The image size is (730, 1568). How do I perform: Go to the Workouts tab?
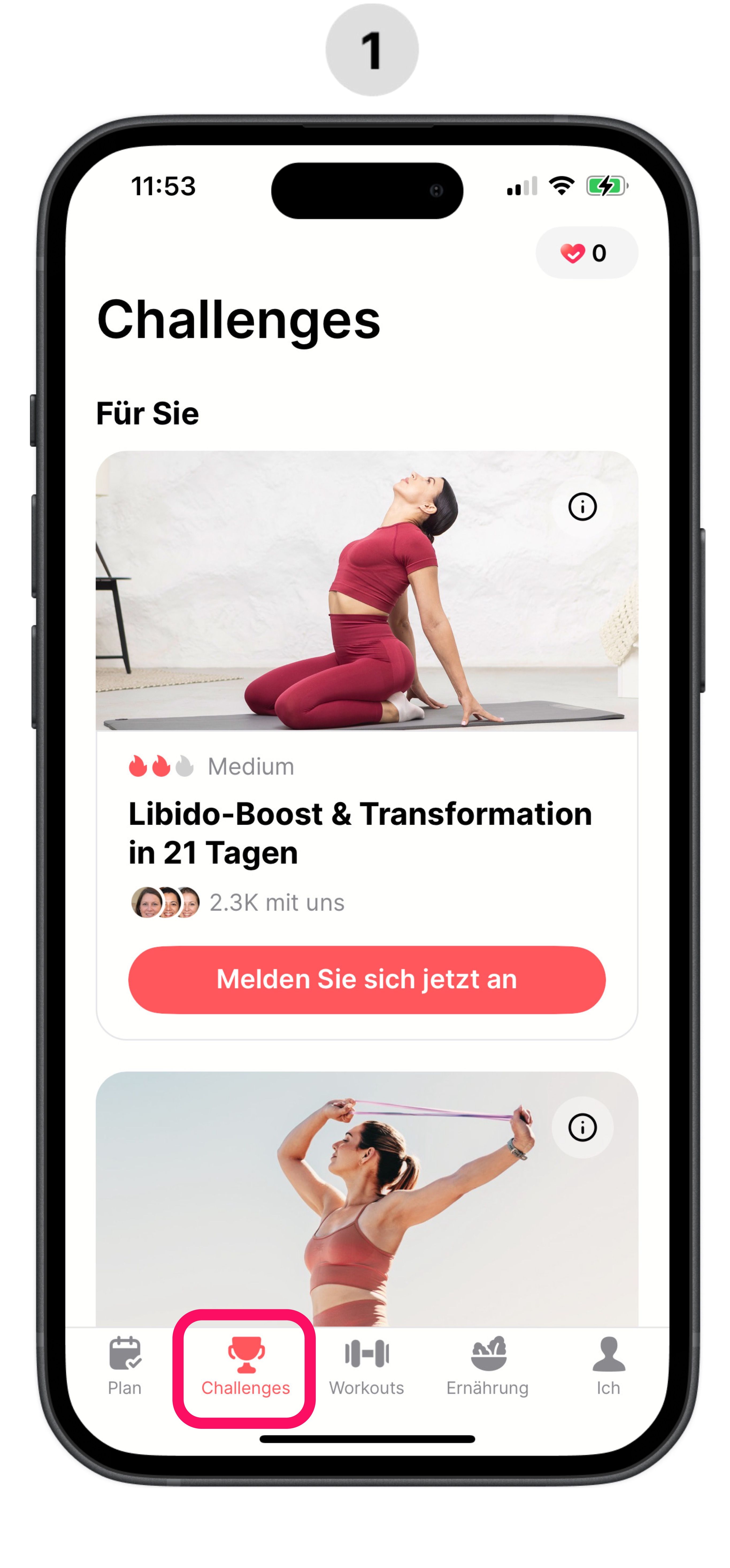click(x=366, y=1366)
